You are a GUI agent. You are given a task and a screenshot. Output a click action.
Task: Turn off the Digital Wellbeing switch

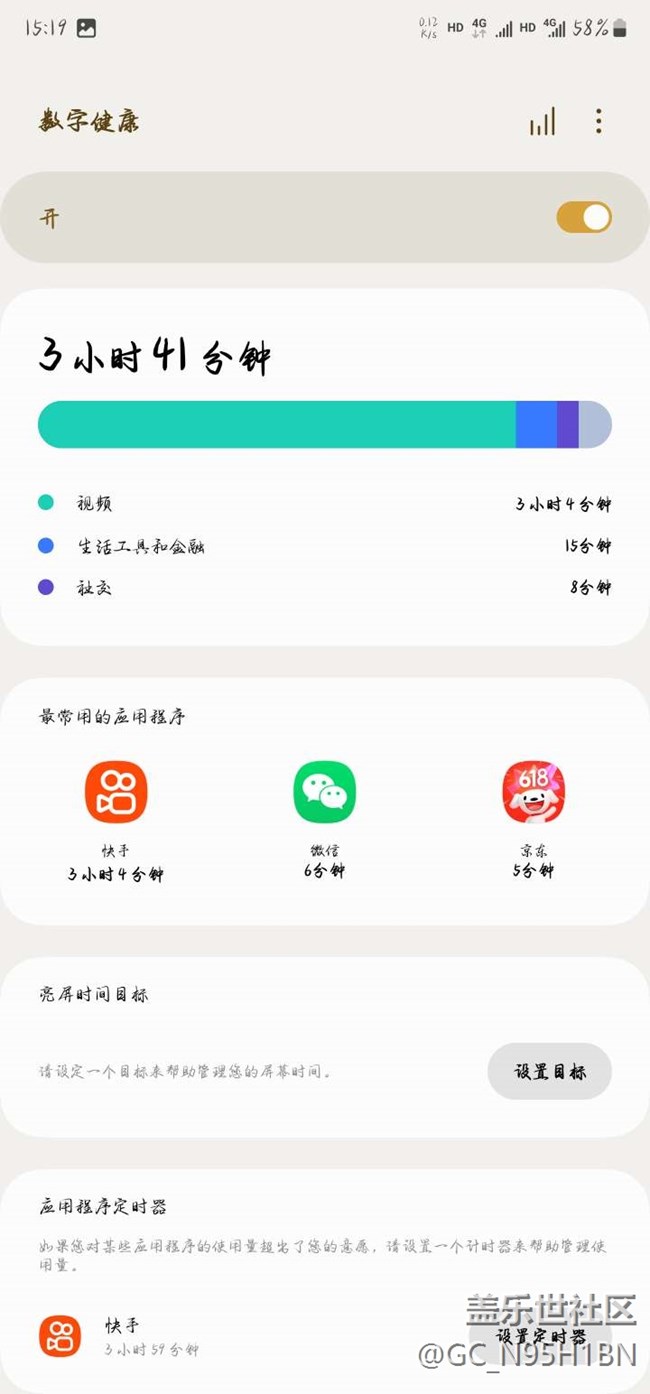(584, 218)
